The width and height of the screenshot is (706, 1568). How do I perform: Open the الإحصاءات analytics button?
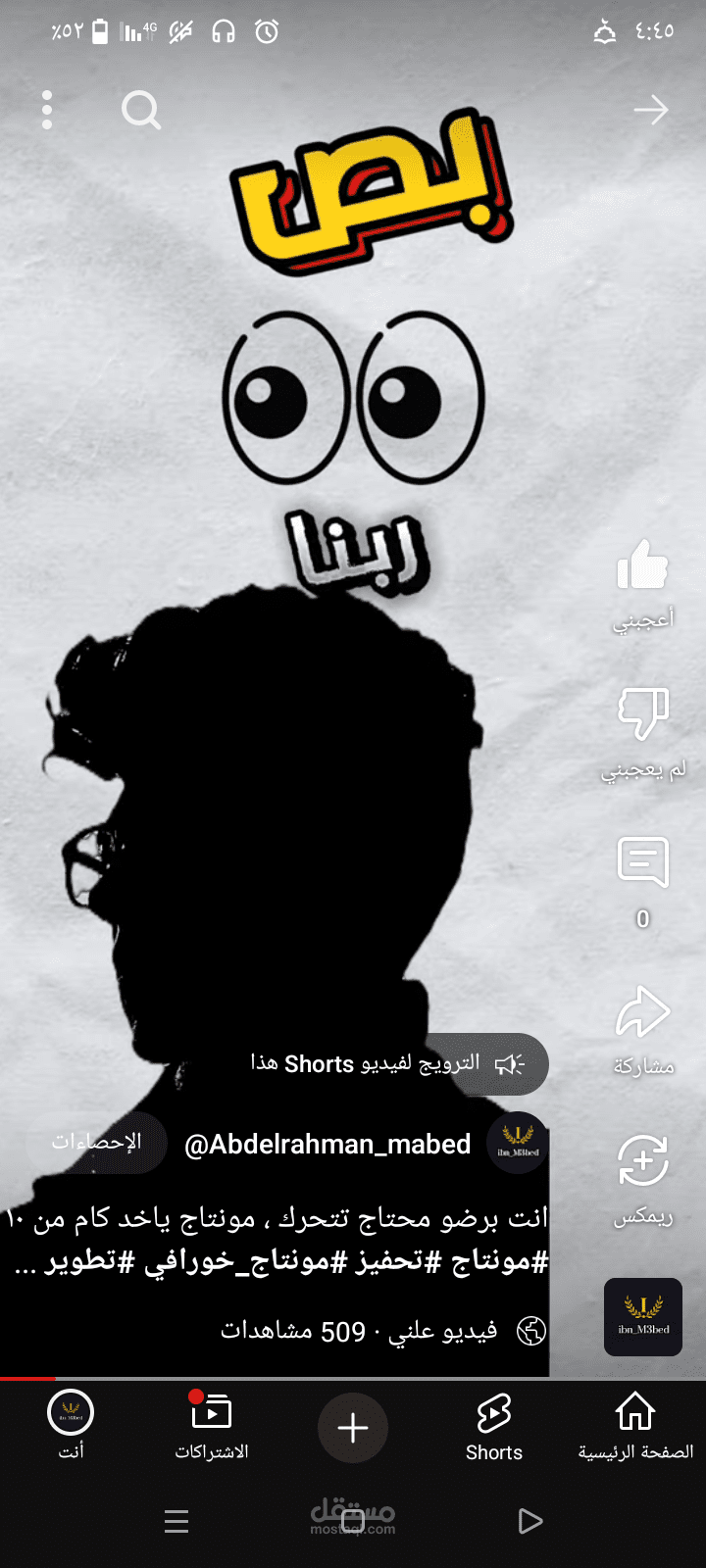96,1143
